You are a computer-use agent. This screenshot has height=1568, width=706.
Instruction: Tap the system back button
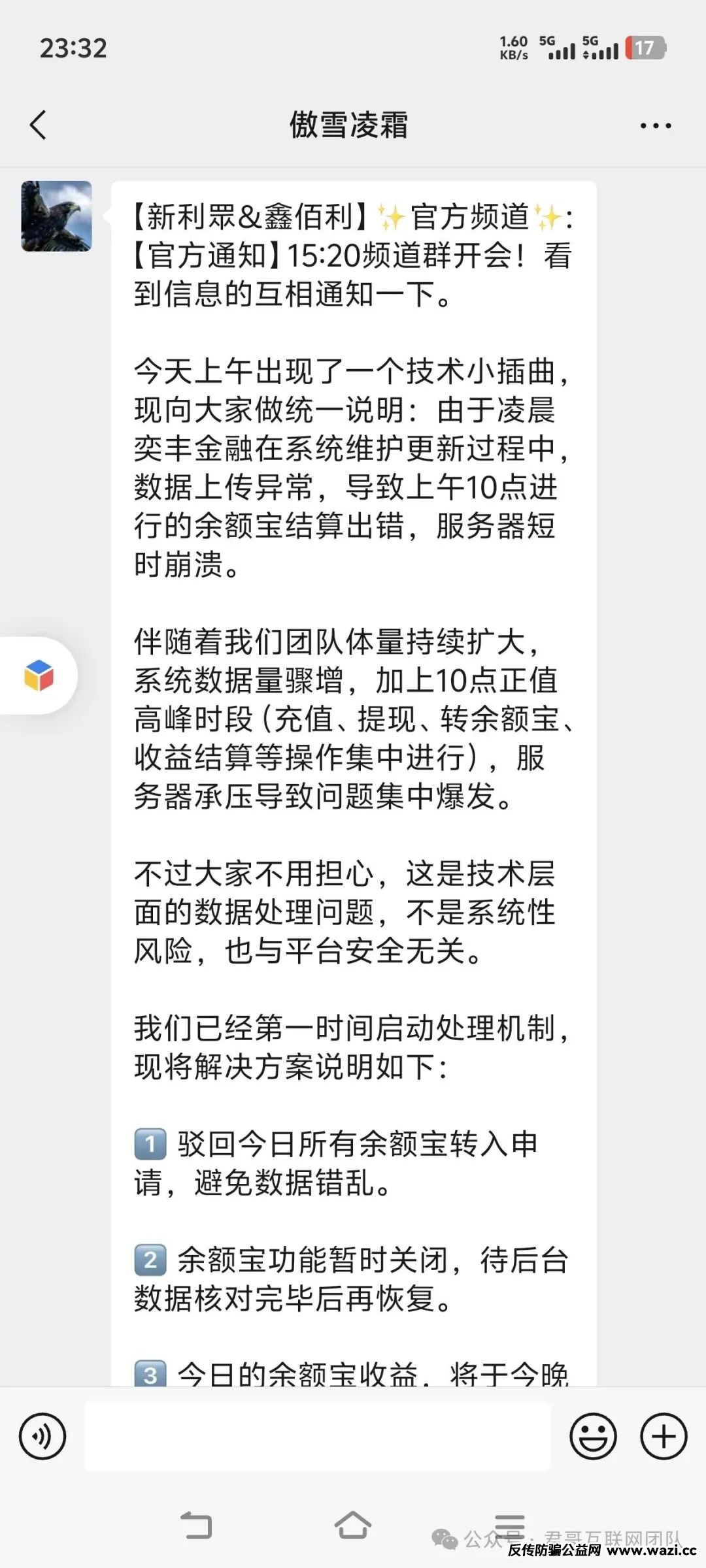(196, 1526)
